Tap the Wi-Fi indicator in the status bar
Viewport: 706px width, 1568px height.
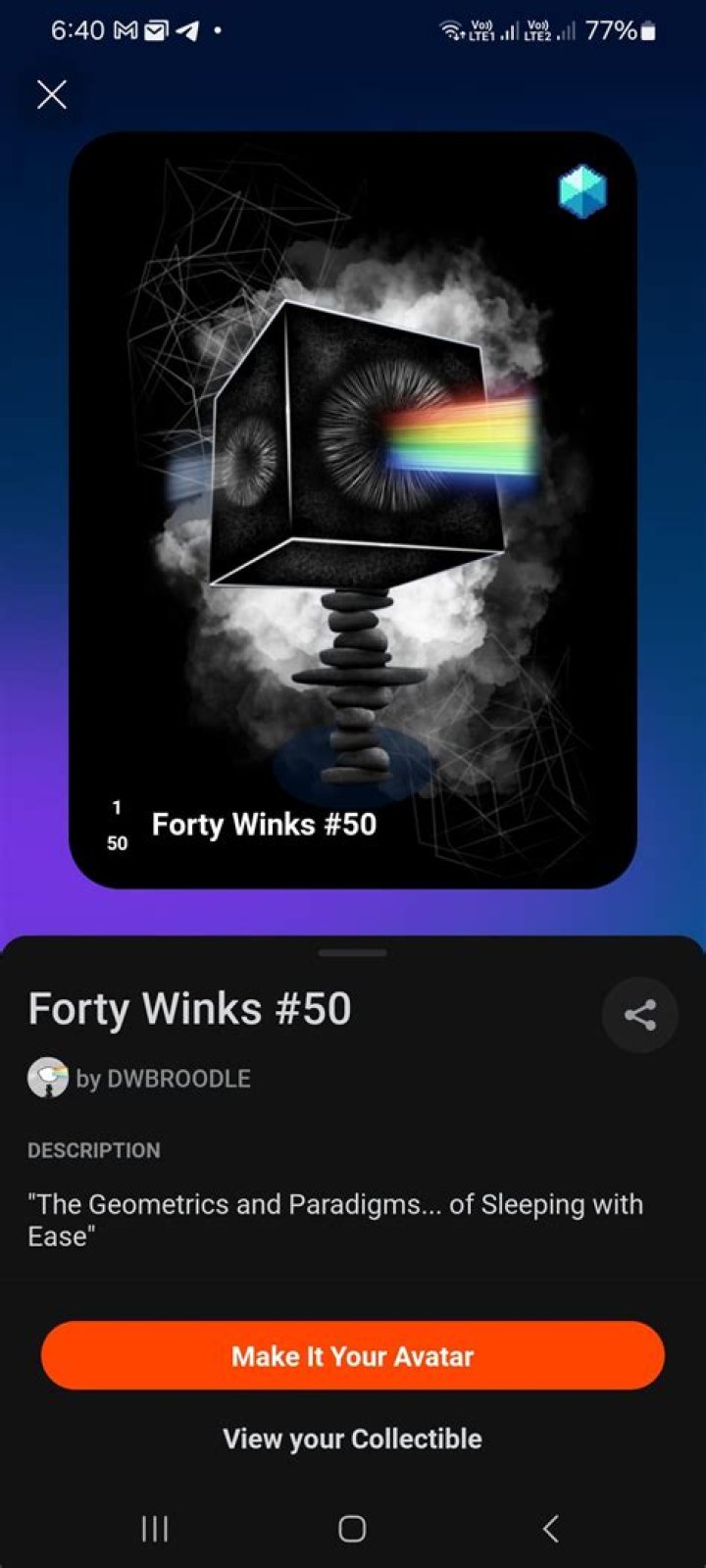pos(452,29)
